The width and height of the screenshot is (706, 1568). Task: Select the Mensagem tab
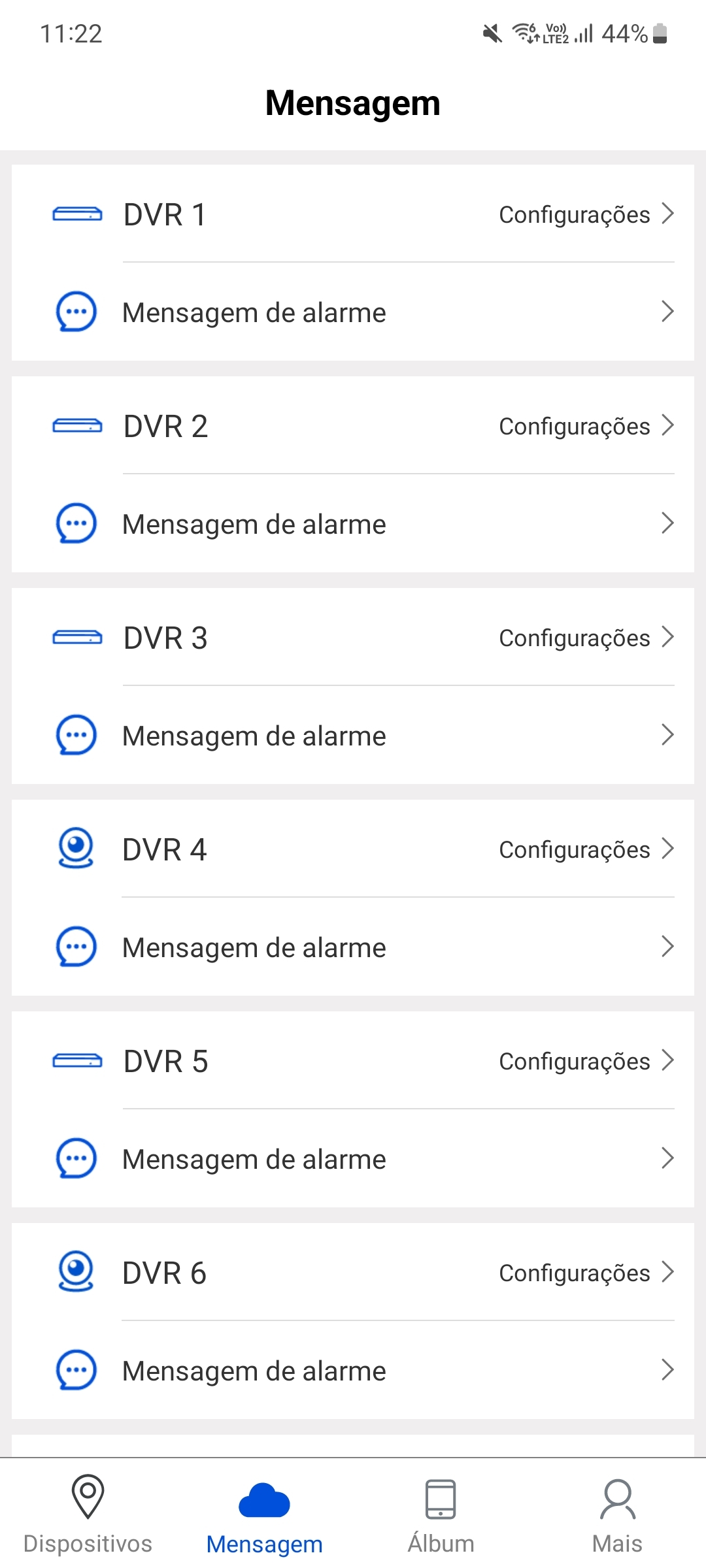264,1514
